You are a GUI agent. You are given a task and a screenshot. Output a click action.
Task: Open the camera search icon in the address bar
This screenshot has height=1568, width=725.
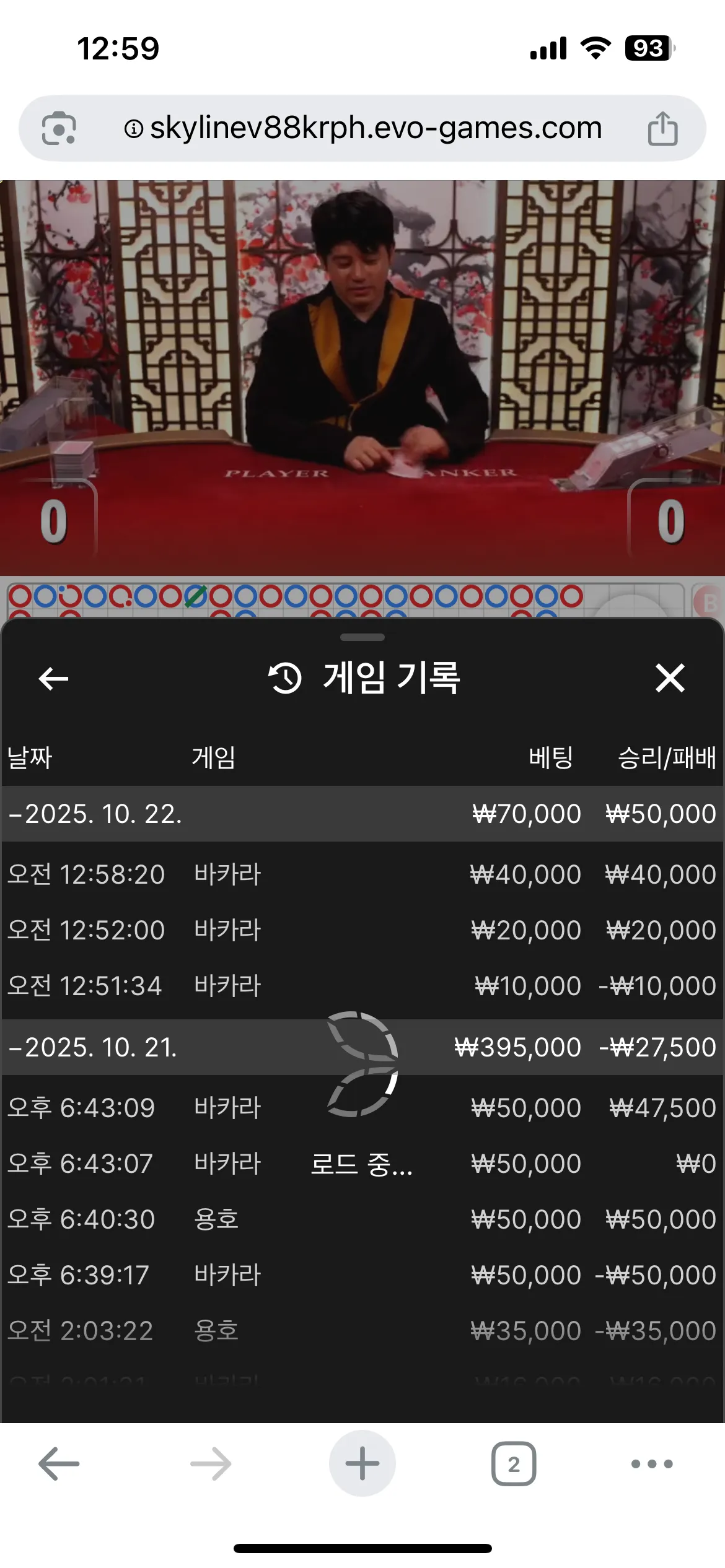(x=59, y=128)
